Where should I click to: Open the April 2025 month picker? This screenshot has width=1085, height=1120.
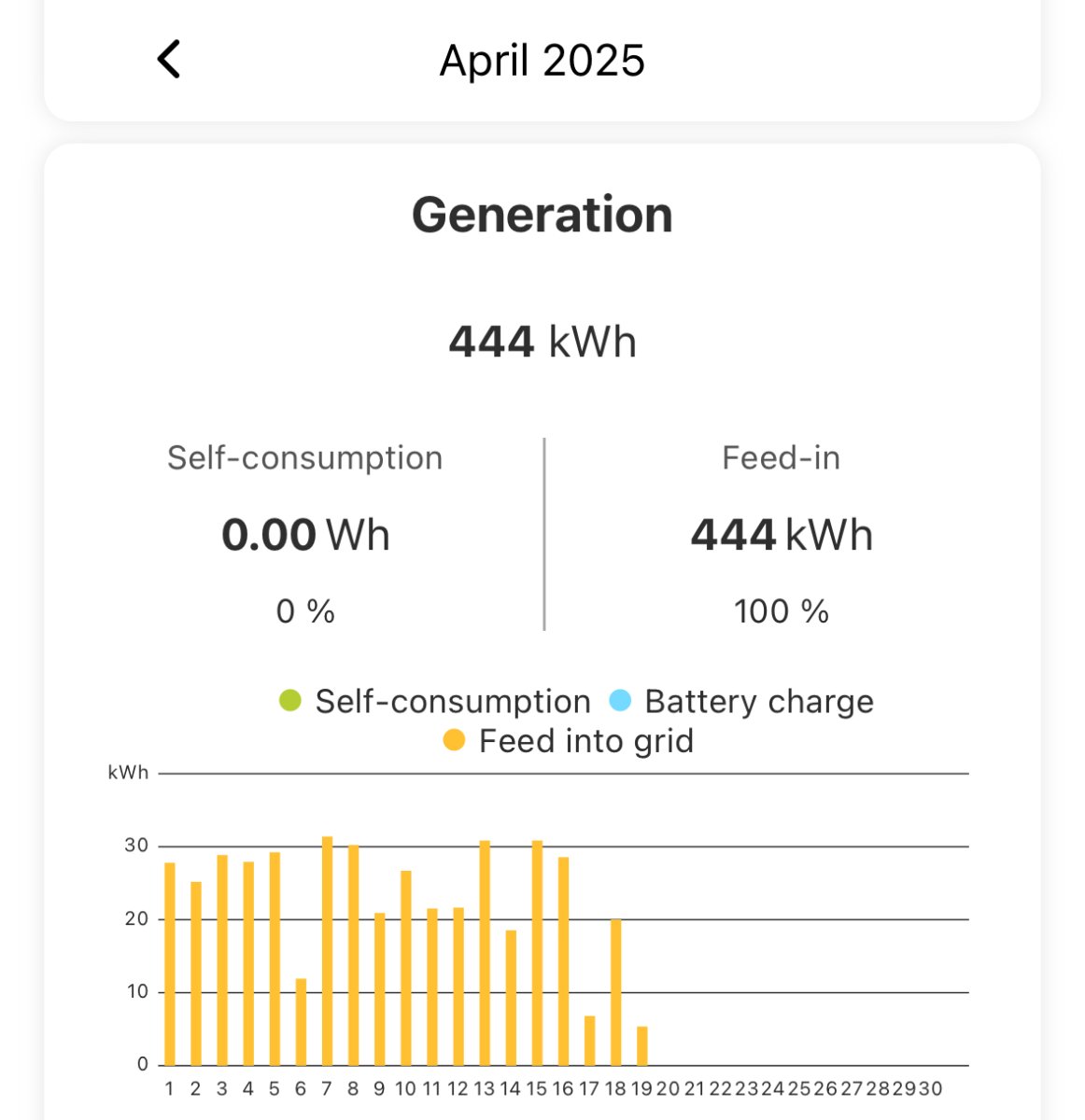tap(542, 61)
